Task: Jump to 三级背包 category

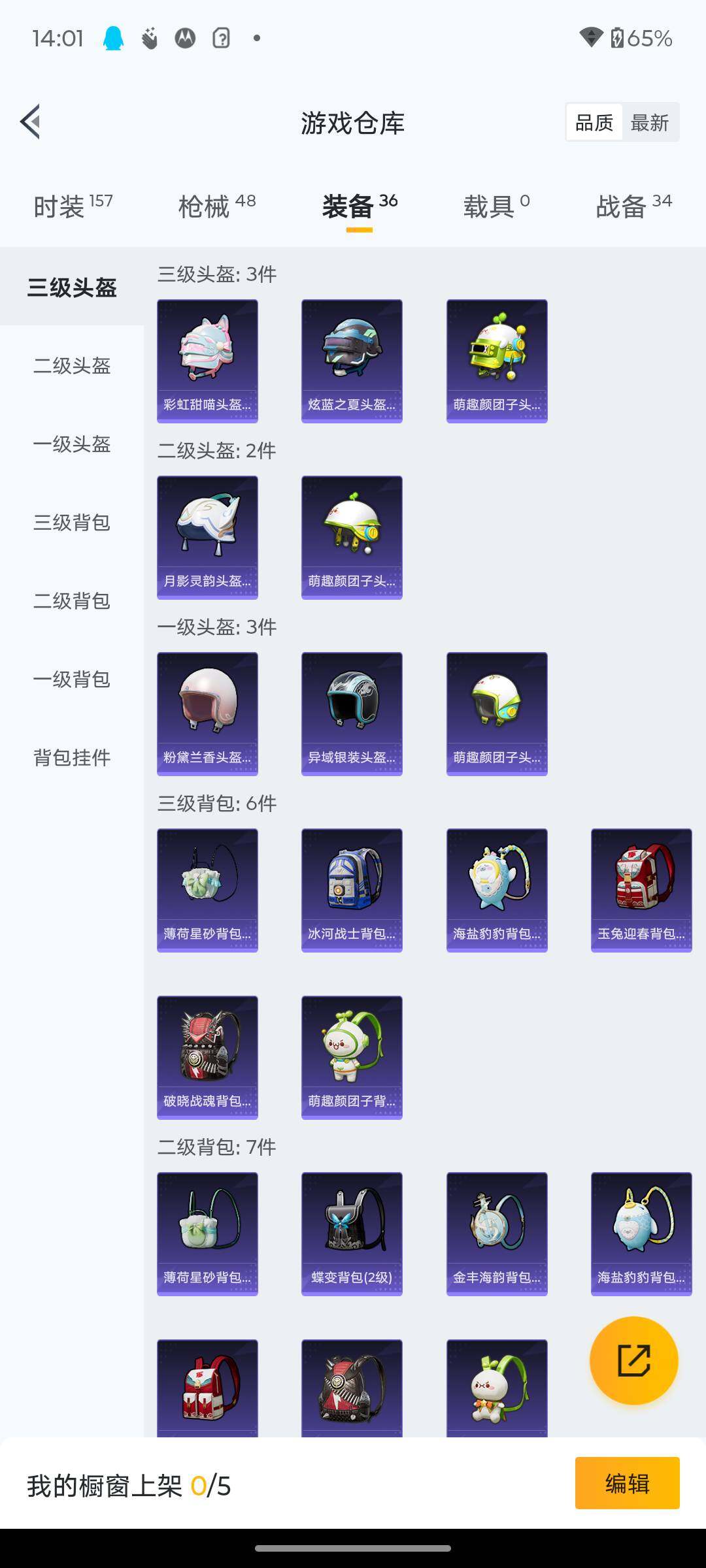Action: coord(72,522)
